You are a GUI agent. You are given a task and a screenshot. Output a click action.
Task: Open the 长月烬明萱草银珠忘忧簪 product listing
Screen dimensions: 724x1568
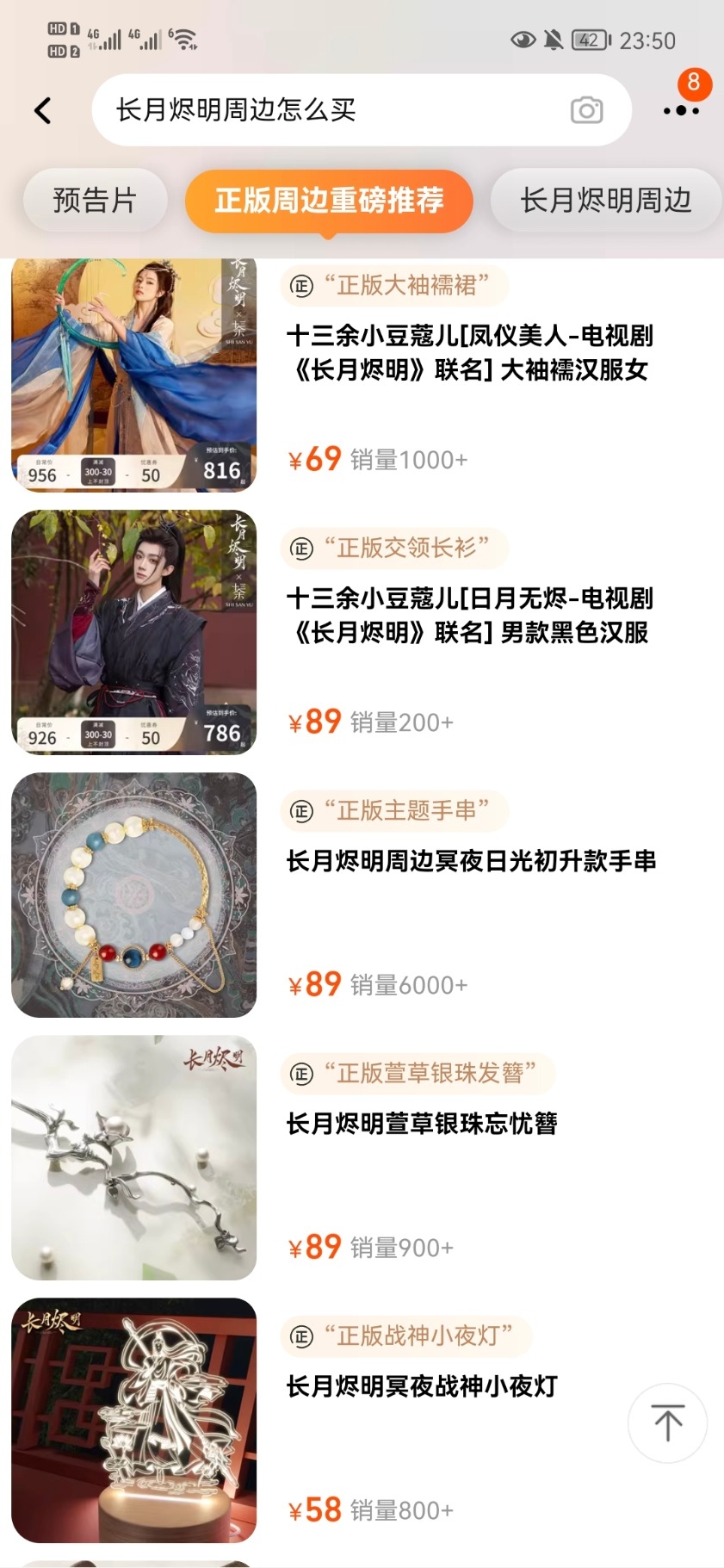[x=423, y=1124]
